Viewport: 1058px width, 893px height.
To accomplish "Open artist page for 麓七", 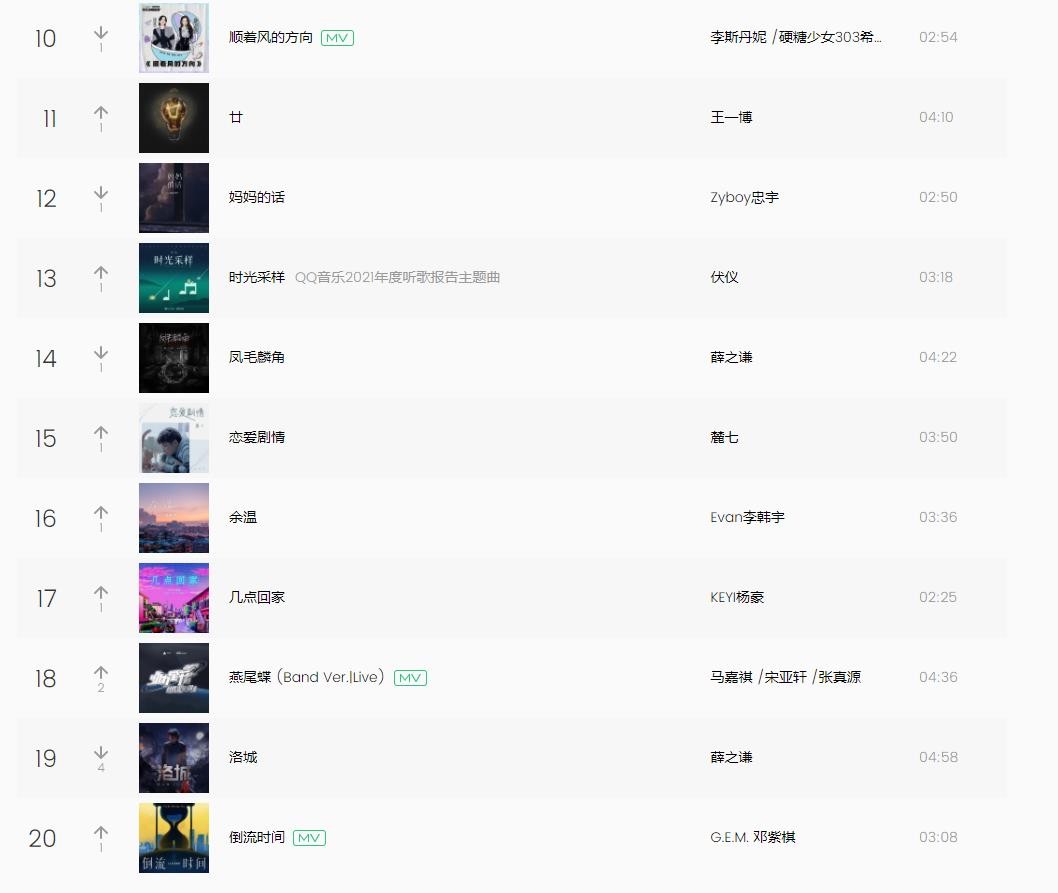I will (x=725, y=438).
